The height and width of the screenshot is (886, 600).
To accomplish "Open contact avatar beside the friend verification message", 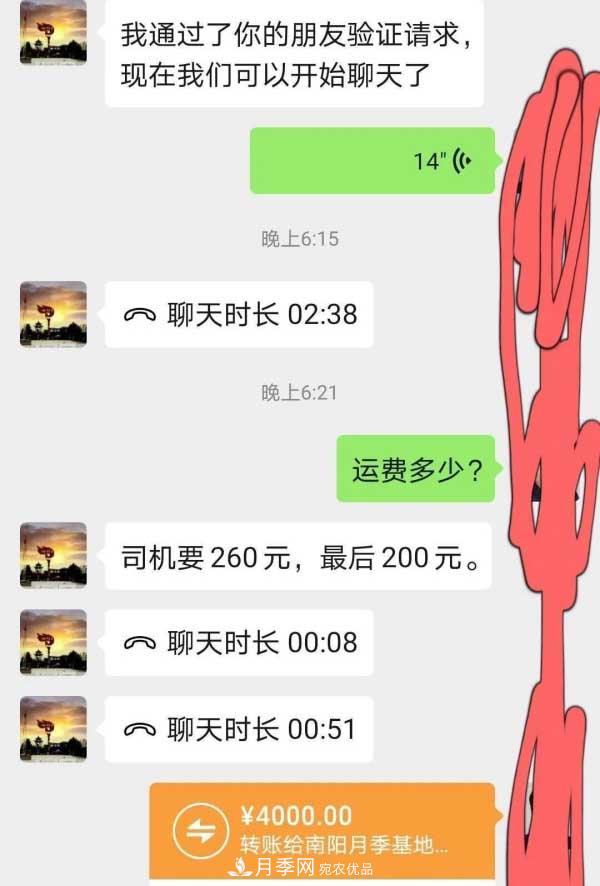I will (x=53, y=31).
